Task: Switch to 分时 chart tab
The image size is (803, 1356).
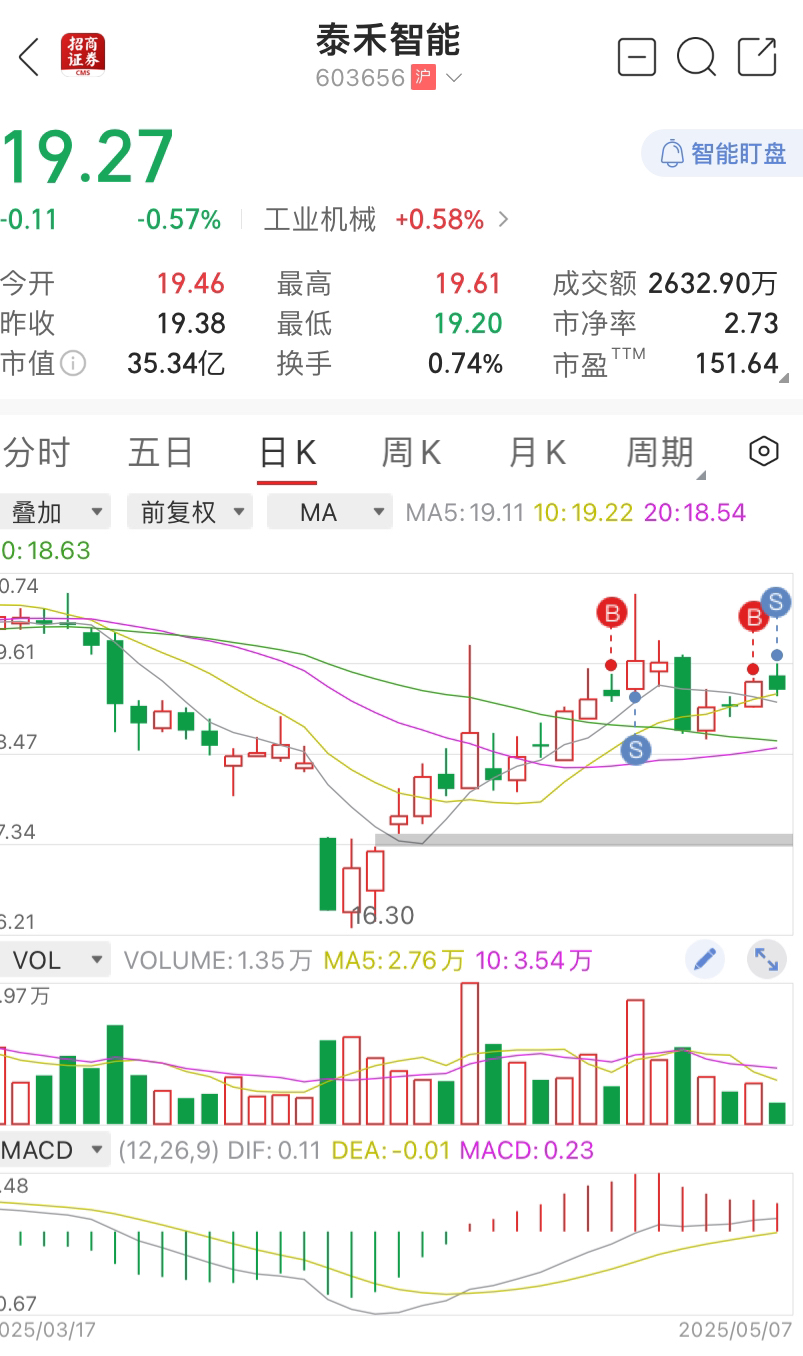Action: (x=36, y=453)
